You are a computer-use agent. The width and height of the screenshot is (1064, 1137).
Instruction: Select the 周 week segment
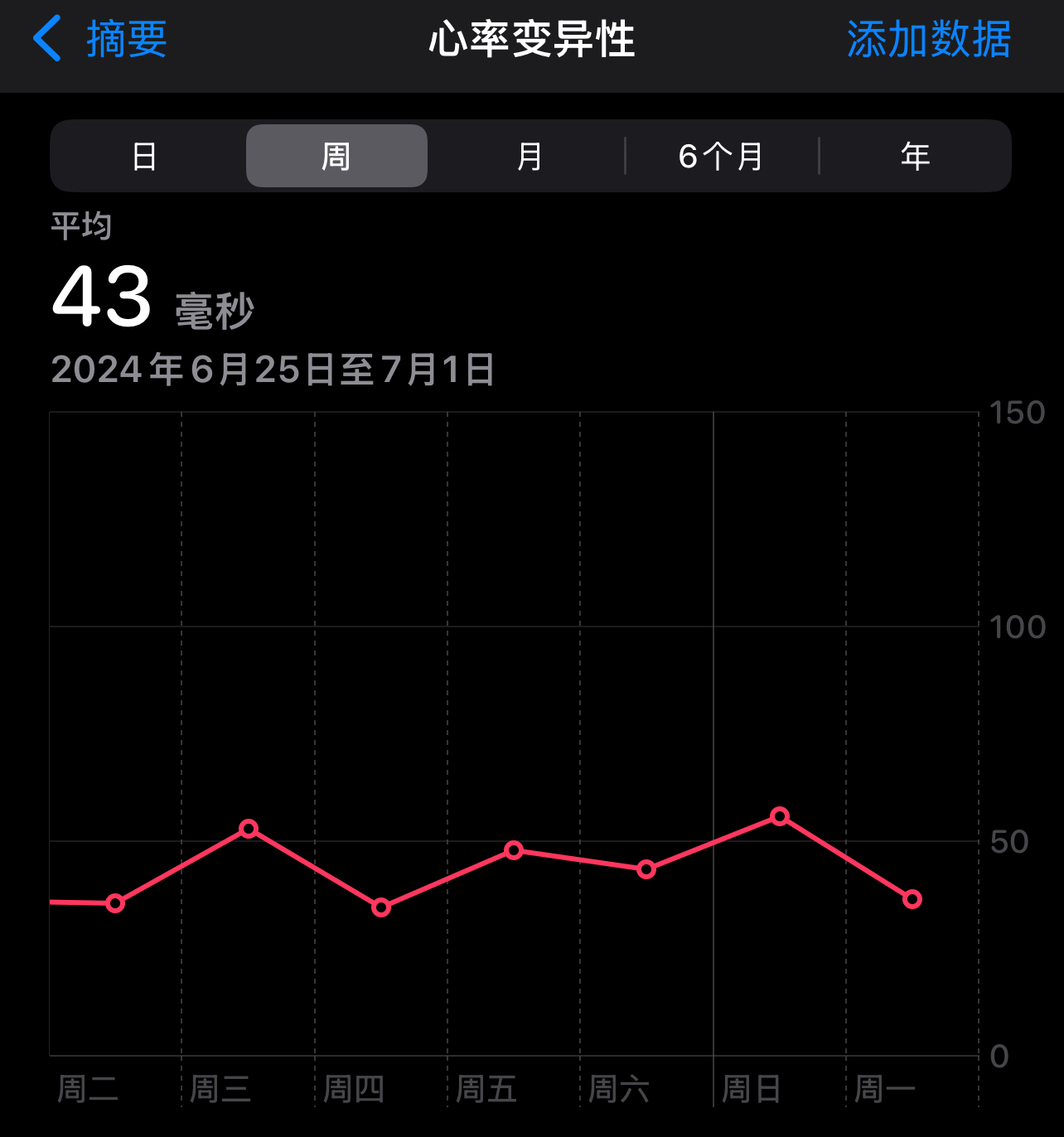pyautogui.click(x=336, y=156)
